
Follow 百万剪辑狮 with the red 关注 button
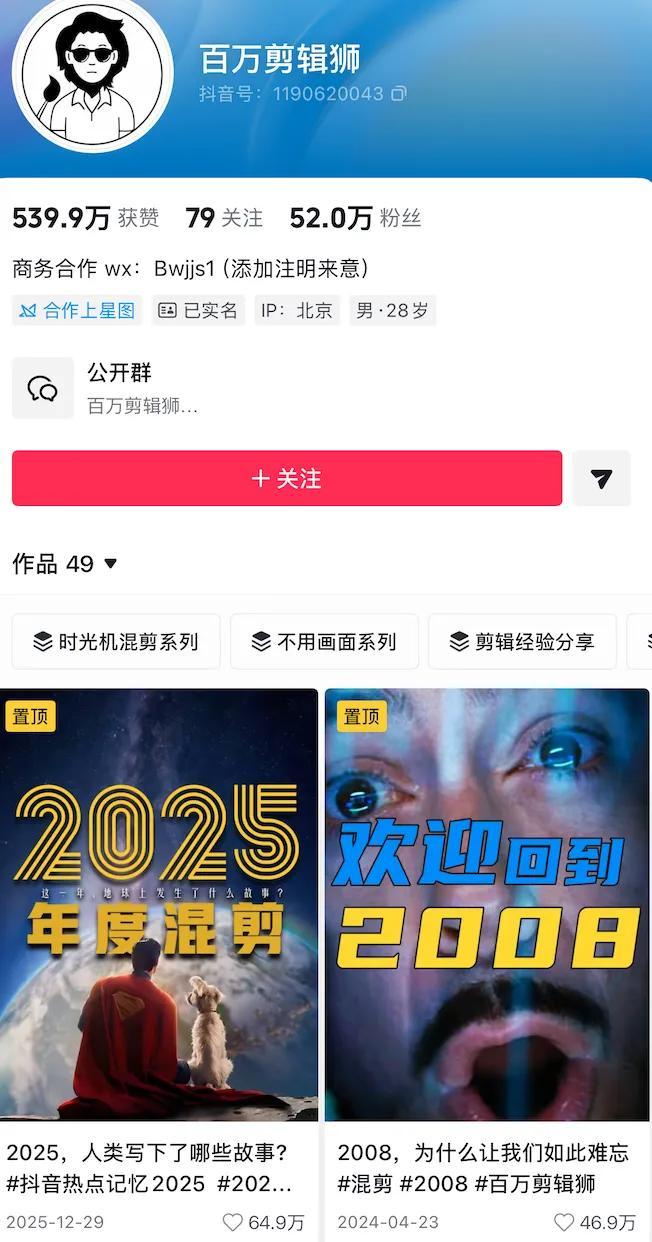tap(287, 478)
